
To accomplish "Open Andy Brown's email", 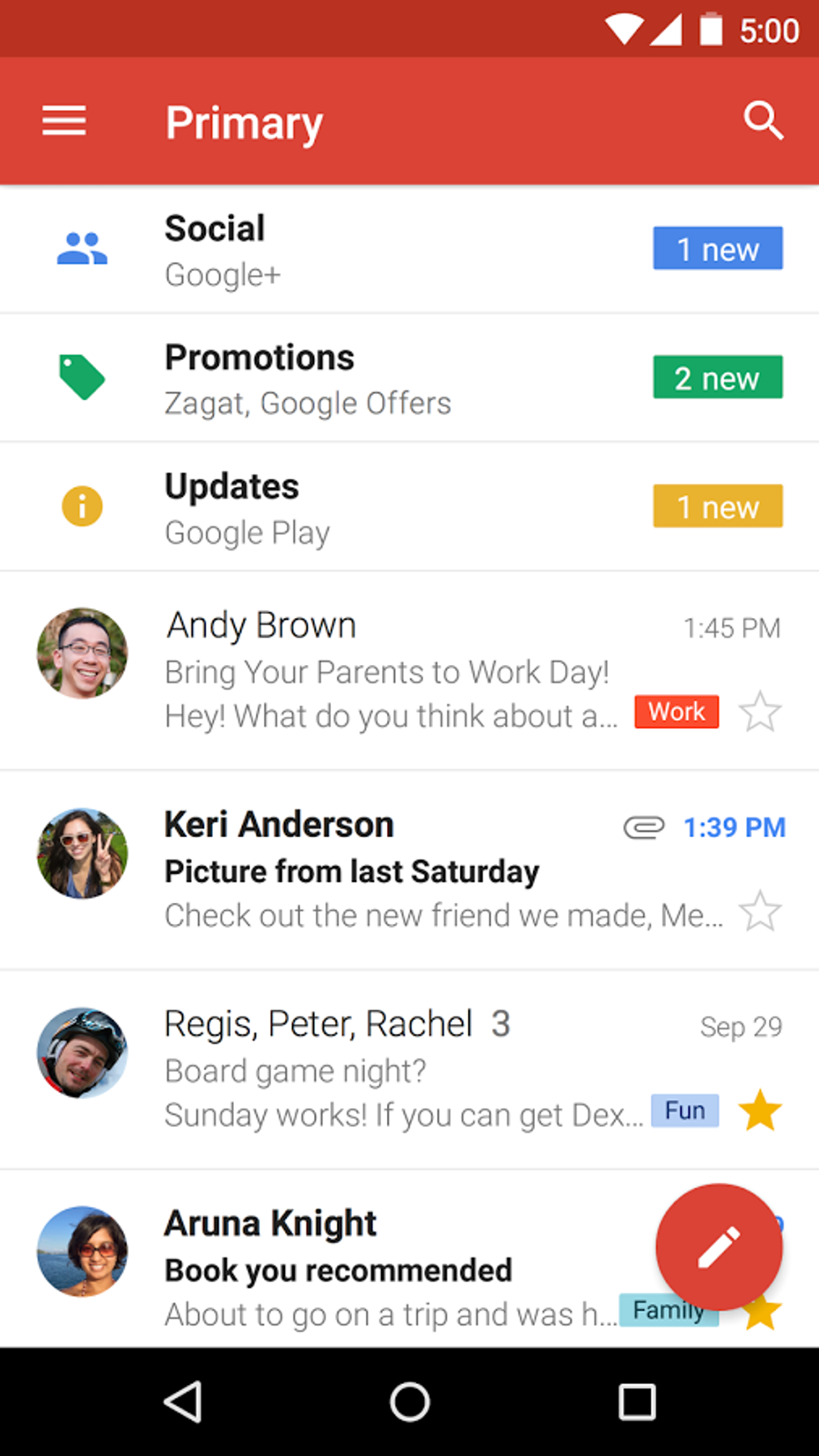I will (393, 671).
